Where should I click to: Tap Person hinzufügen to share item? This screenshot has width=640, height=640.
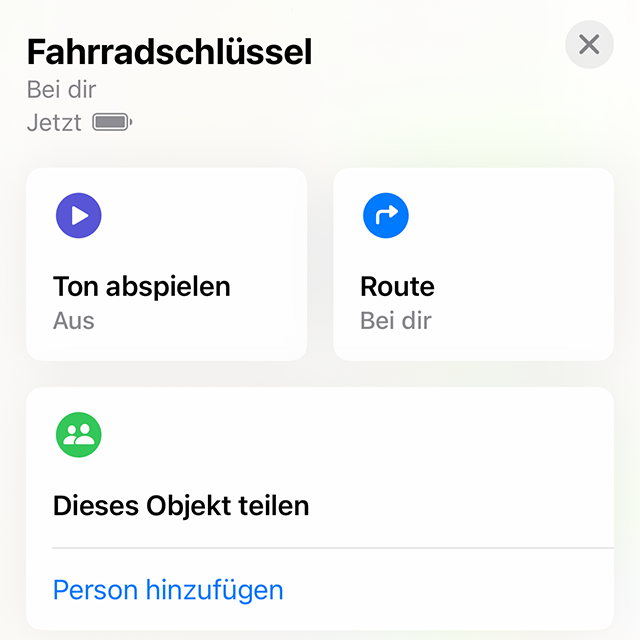[168, 590]
